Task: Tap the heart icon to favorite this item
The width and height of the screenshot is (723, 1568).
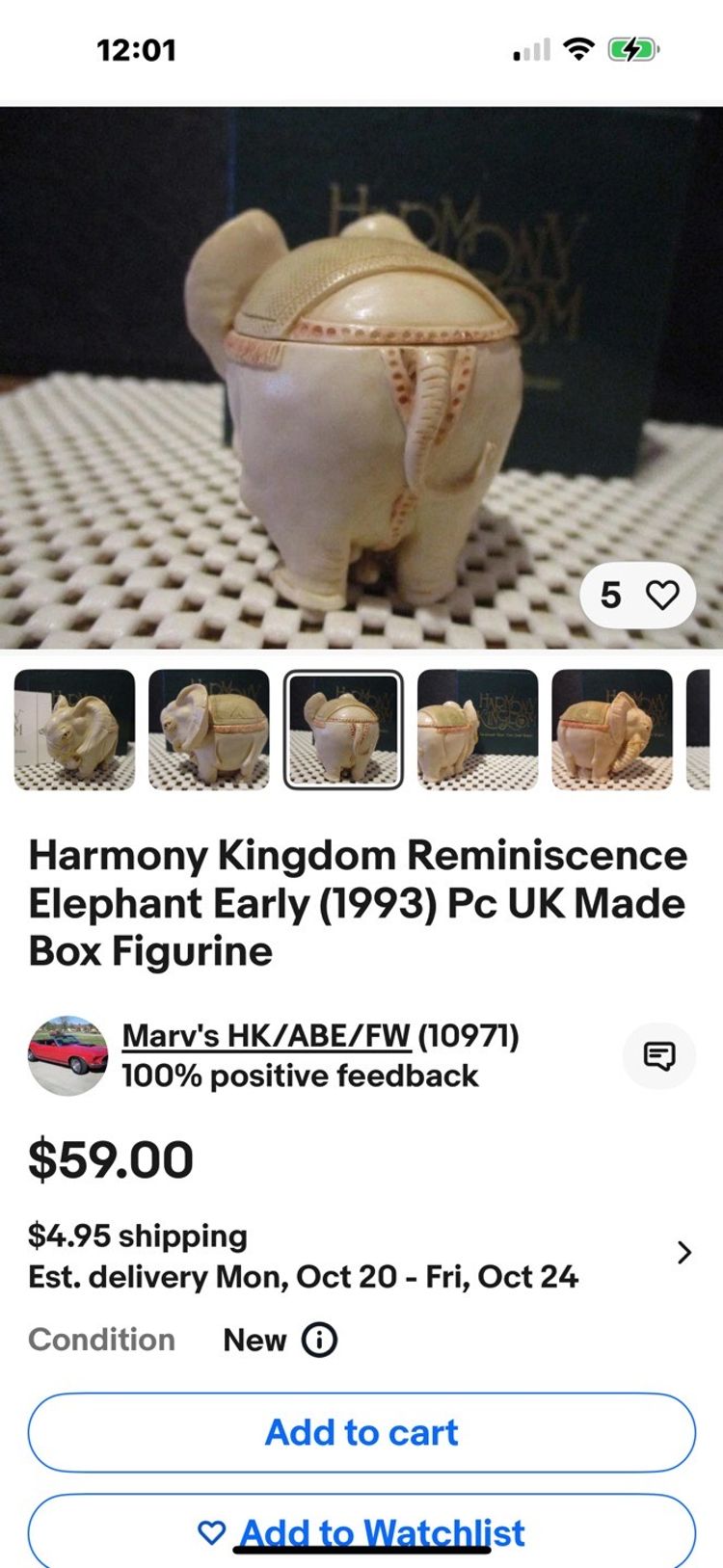Action: click(661, 596)
